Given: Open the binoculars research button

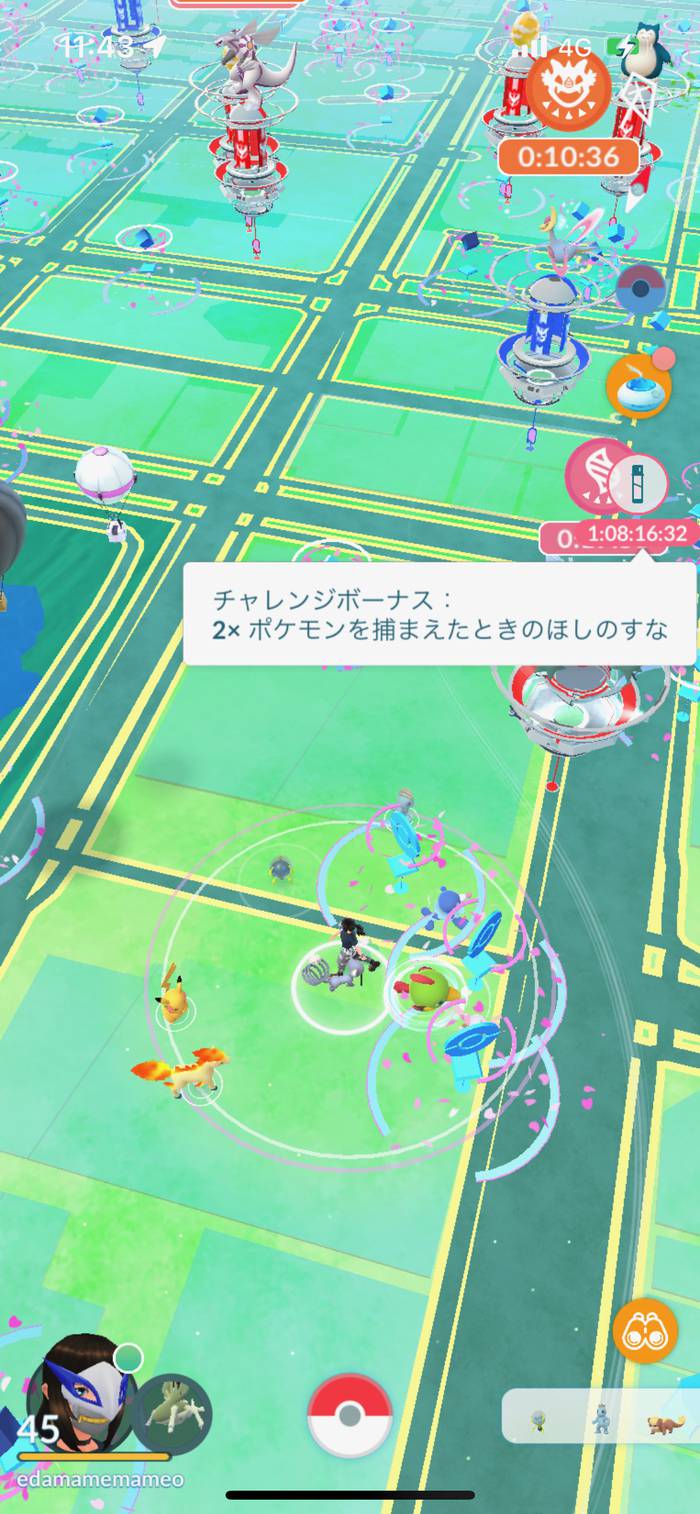Looking at the screenshot, I should click(x=644, y=1331).
